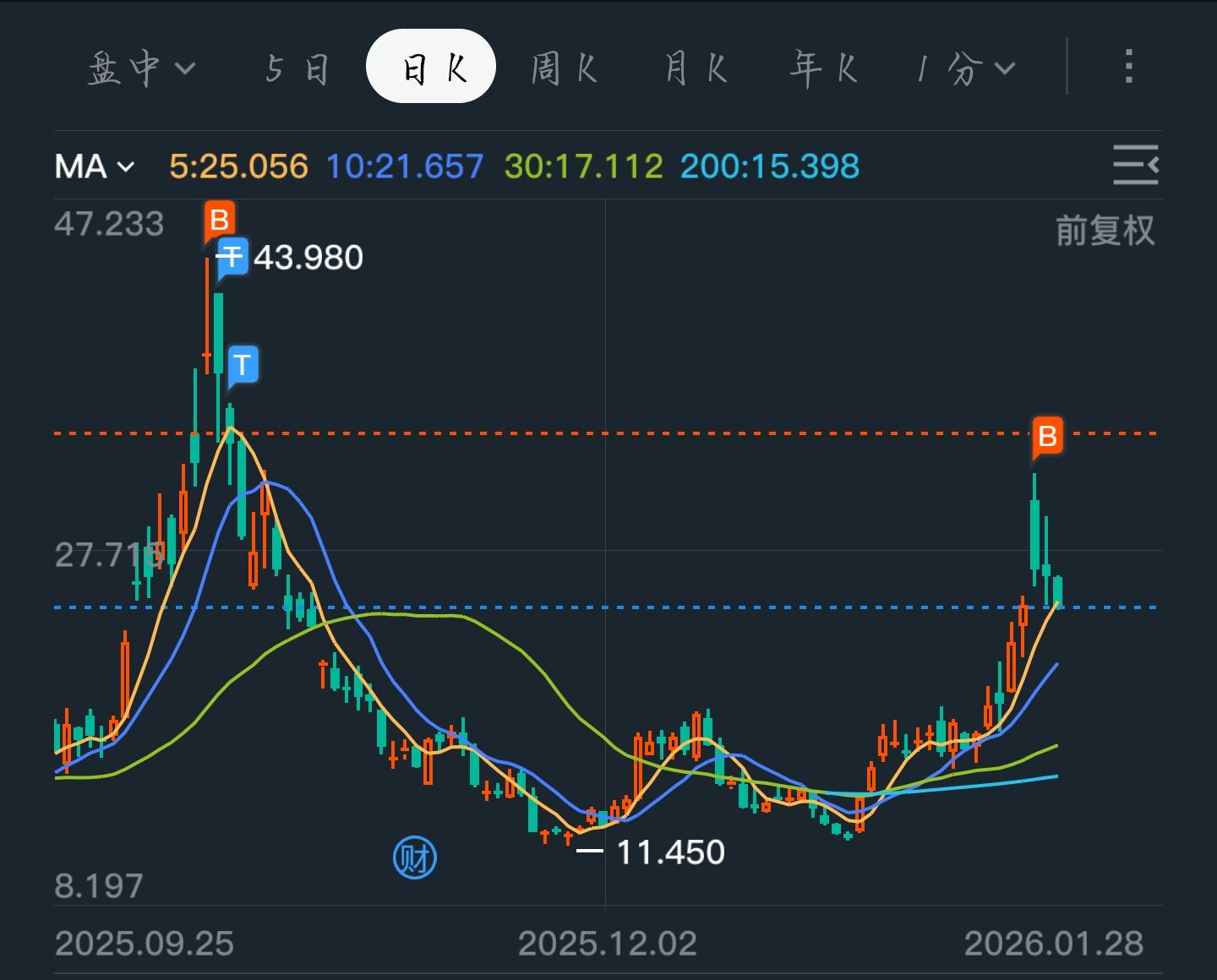
Task: Switch to the 年K yearly chart
Action: (x=823, y=68)
